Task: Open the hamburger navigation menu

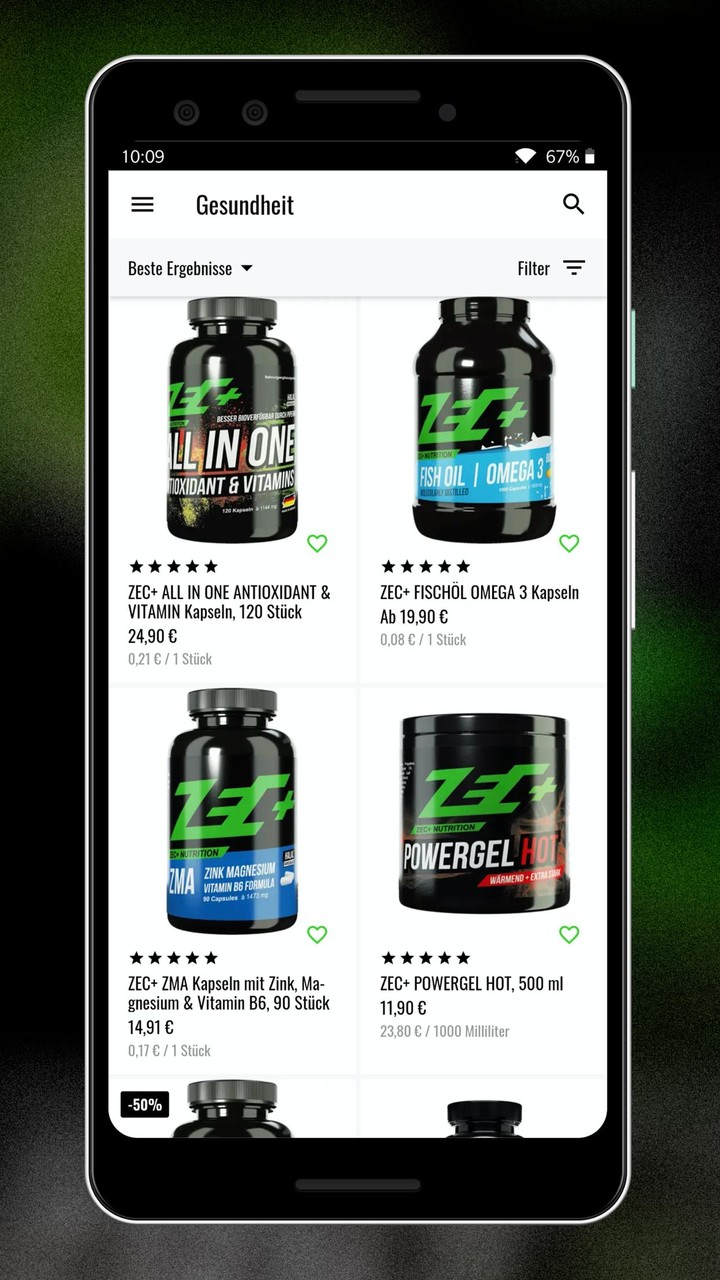Action: (143, 204)
